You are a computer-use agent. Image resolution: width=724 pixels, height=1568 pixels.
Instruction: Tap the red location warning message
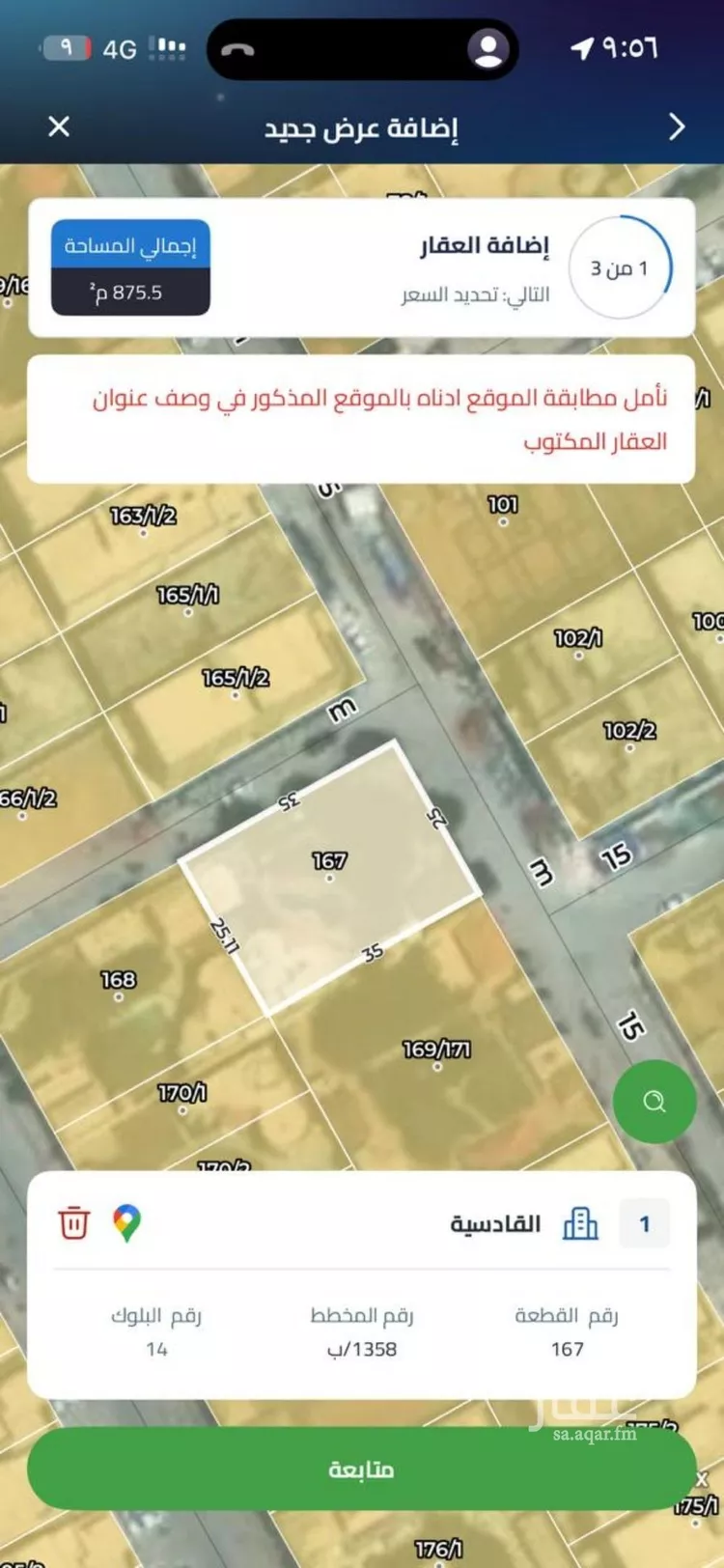pyautogui.click(x=362, y=419)
